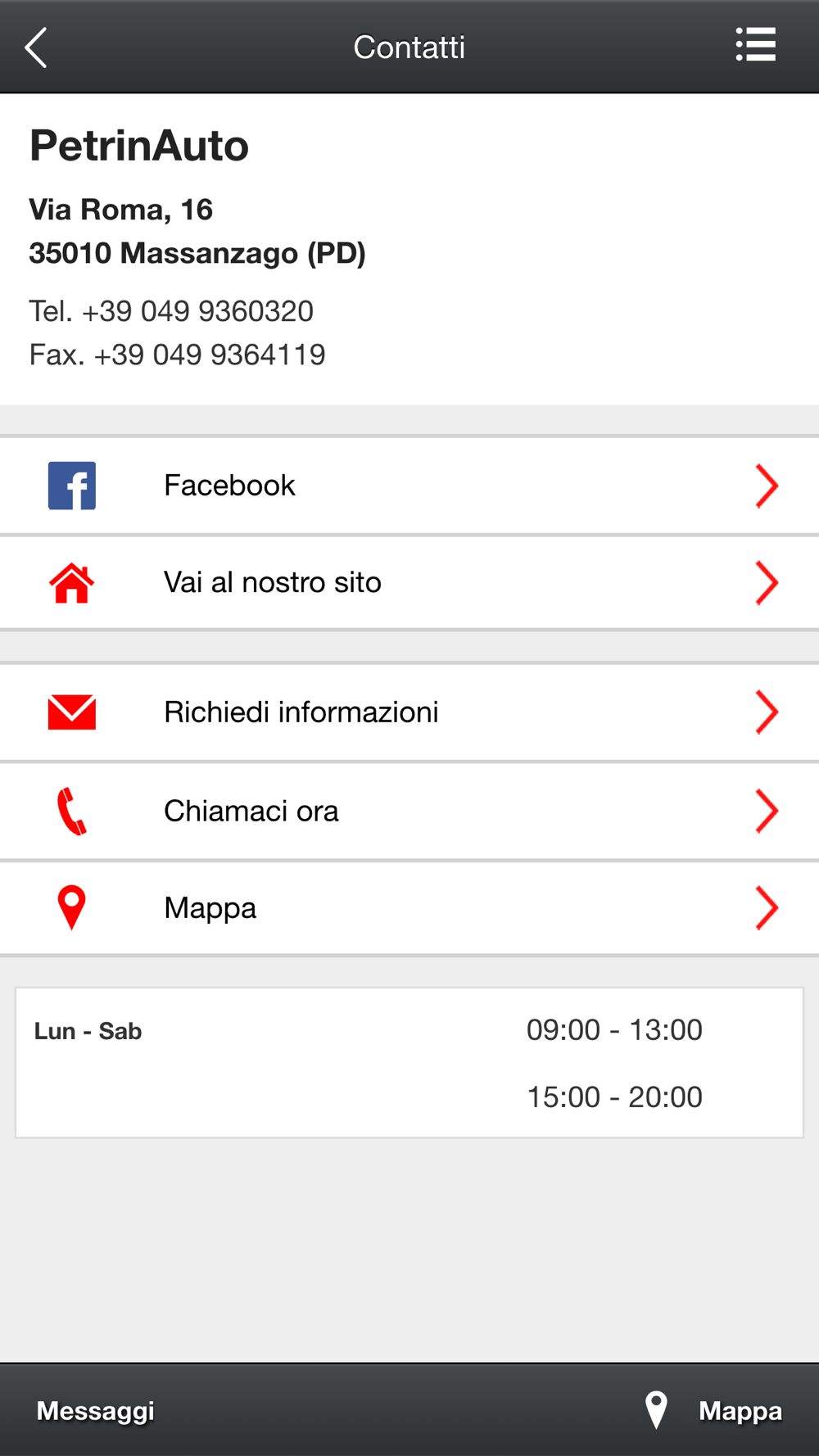Tap 'Chiamaci ora' to call
The height and width of the screenshot is (1456, 819).
(409, 812)
